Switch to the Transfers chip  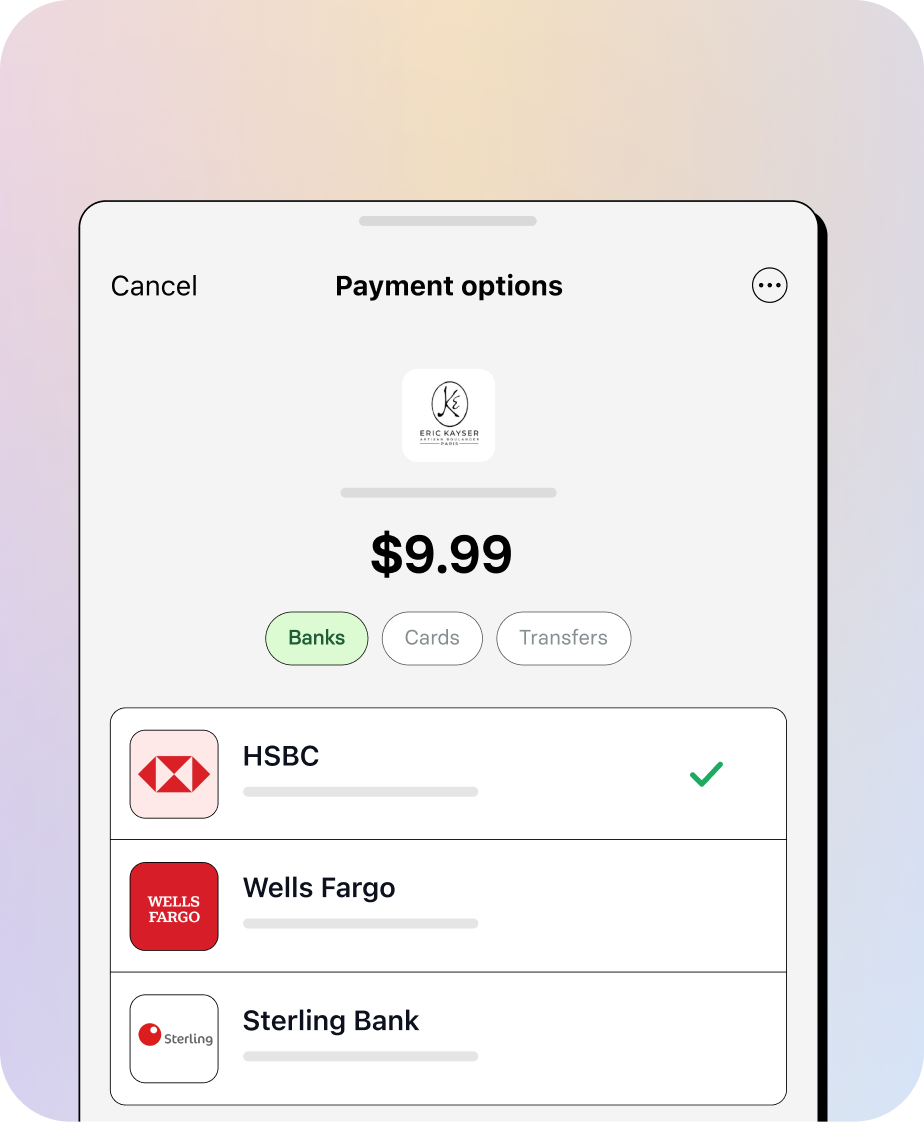[x=563, y=638]
